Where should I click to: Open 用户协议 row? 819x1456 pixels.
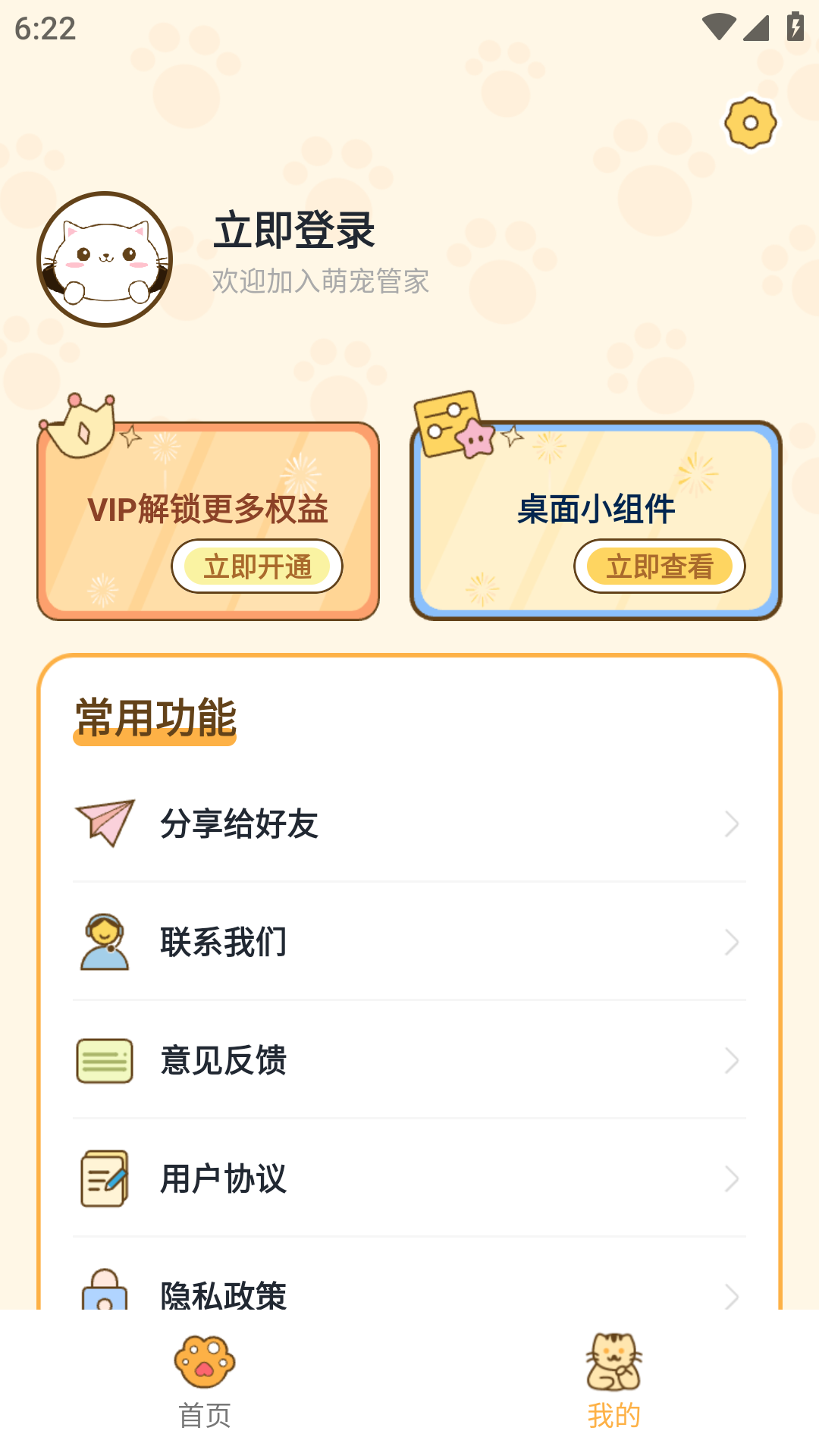(409, 1178)
